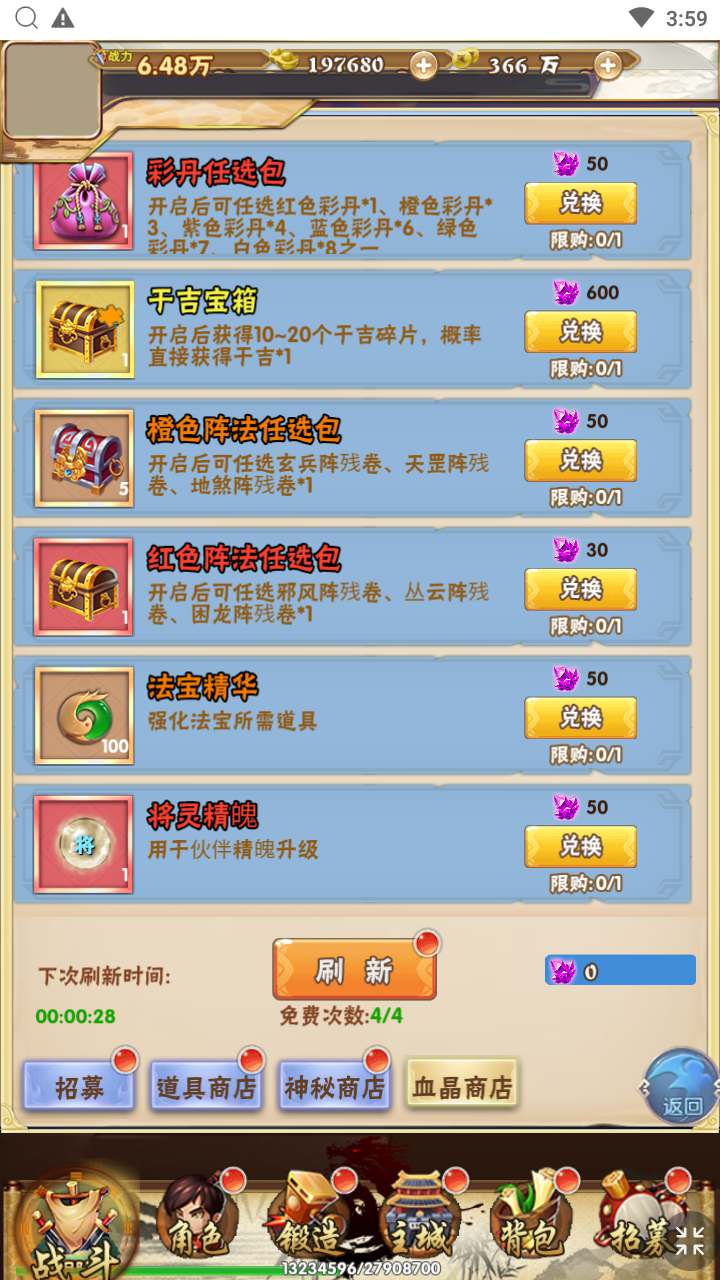720x1280 pixels.
Task: Exchange the 将灵精魄 item
Action: (580, 846)
